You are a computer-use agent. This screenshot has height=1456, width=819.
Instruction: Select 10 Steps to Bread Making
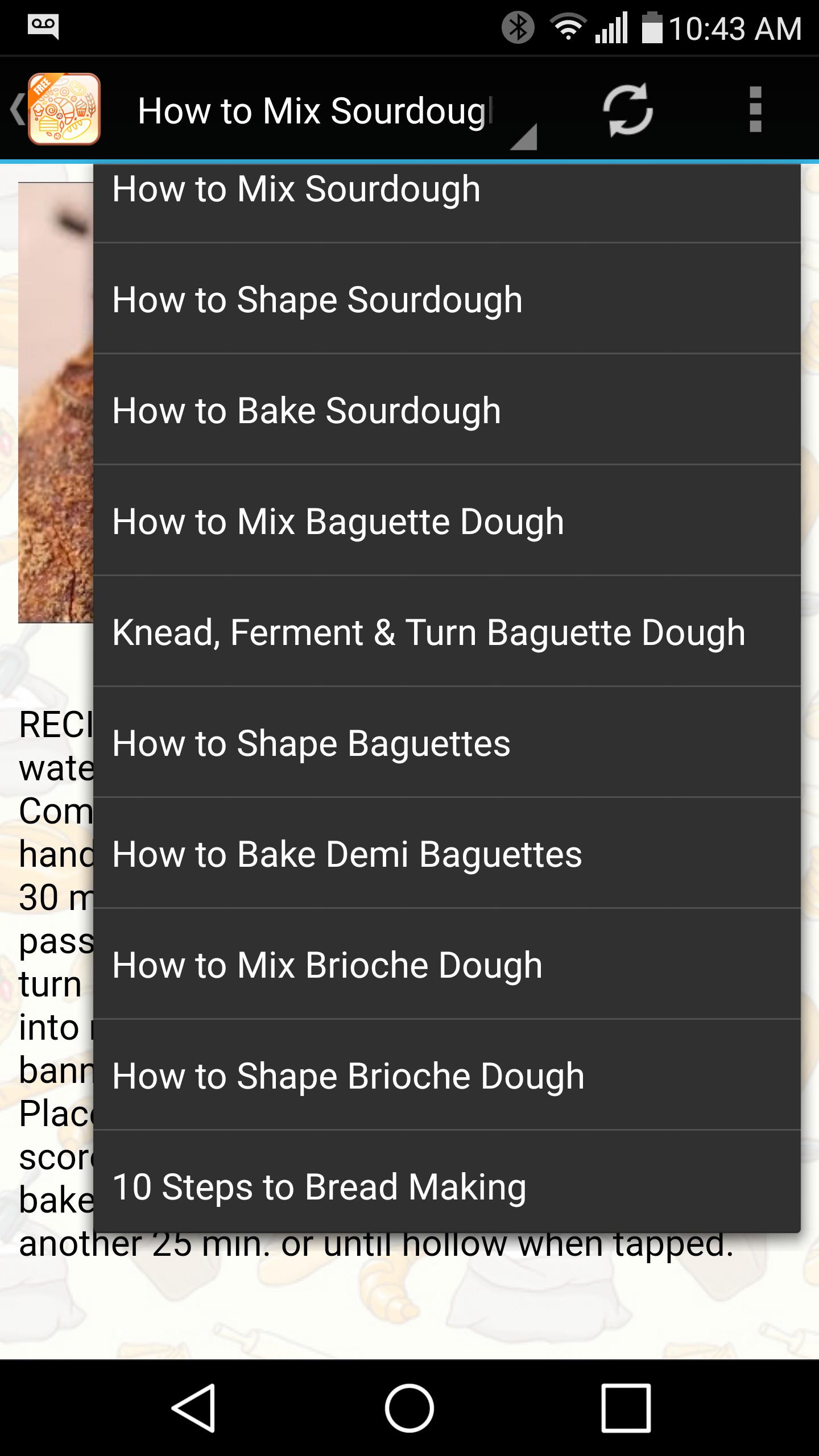447,1182
